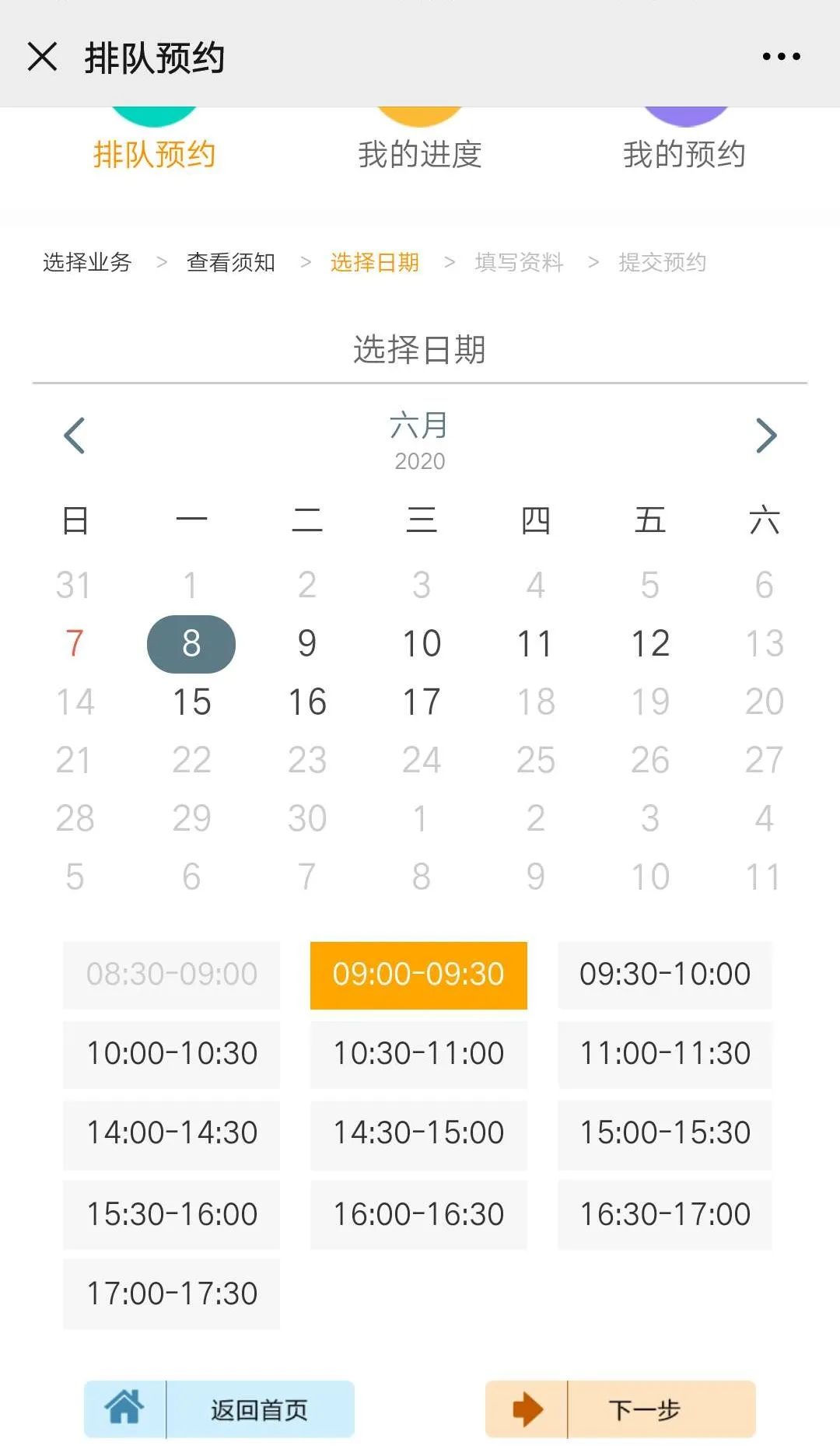Close the 排队预约 page

click(x=42, y=57)
